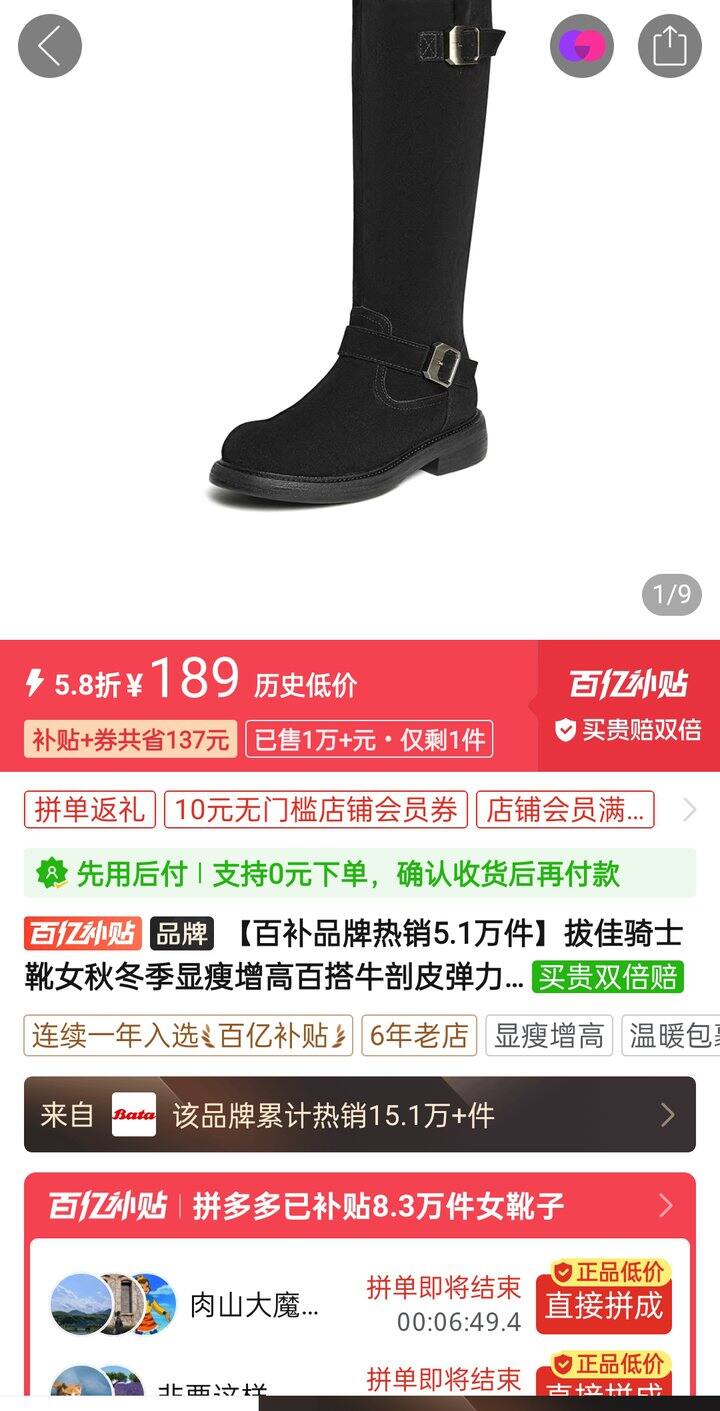Claim the 10元无门槛店铺会员券 coupon
720x1411 pixels.
316,810
